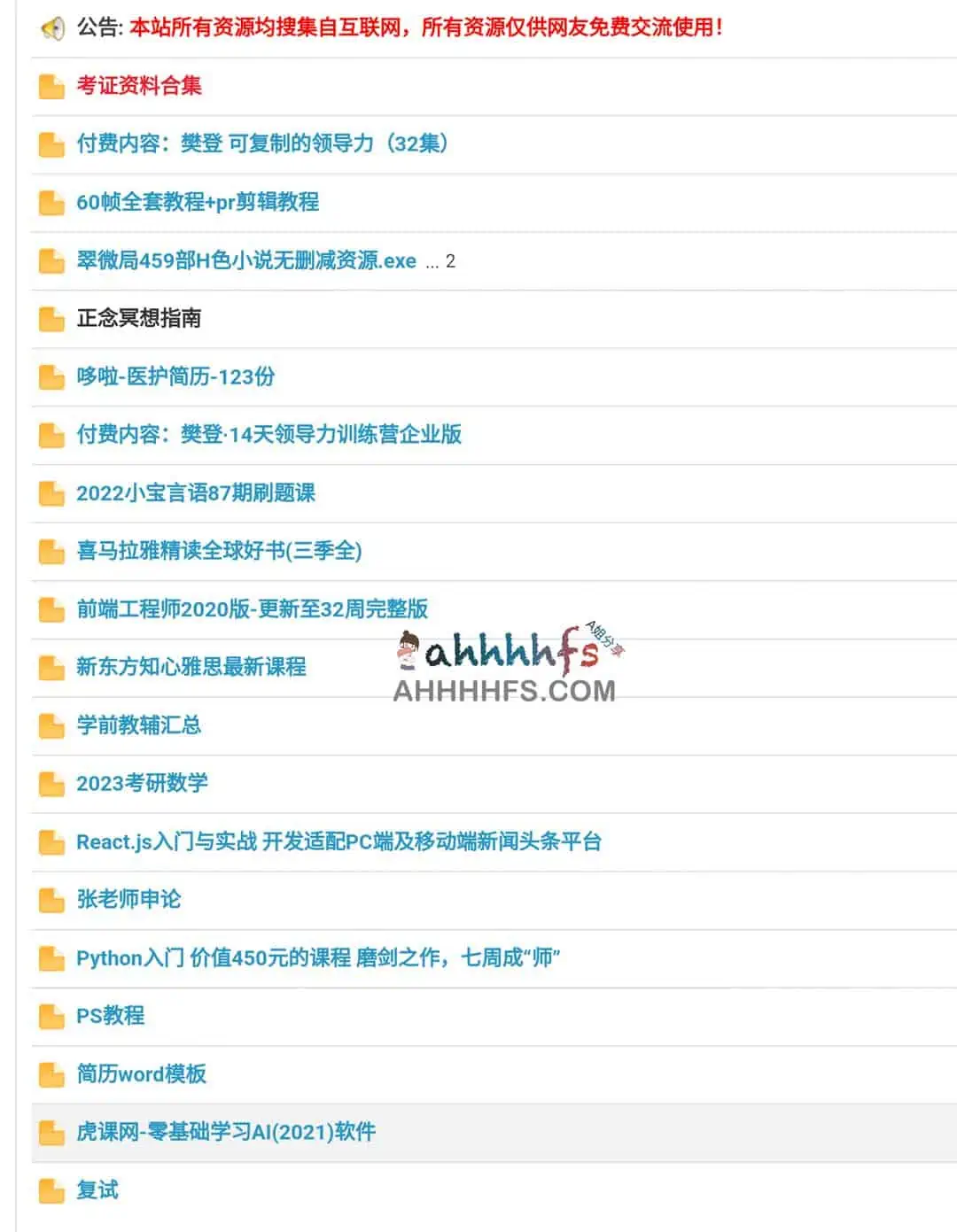Open 樊登 可复制的领导力（32集）folder
Screen dimensions: 957x1232
pyautogui.click(x=262, y=143)
